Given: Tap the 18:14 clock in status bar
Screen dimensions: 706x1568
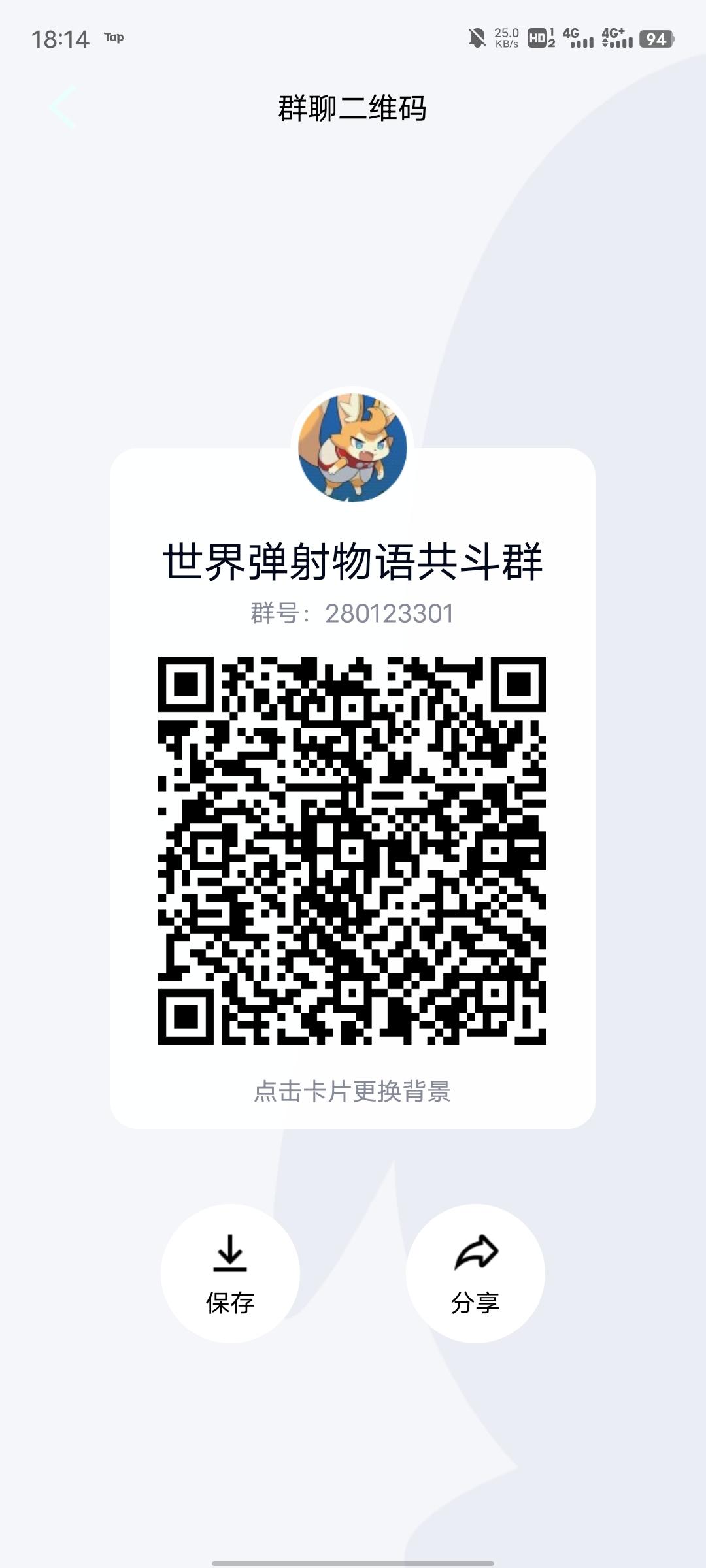Looking at the screenshot, I should (60, 39).
